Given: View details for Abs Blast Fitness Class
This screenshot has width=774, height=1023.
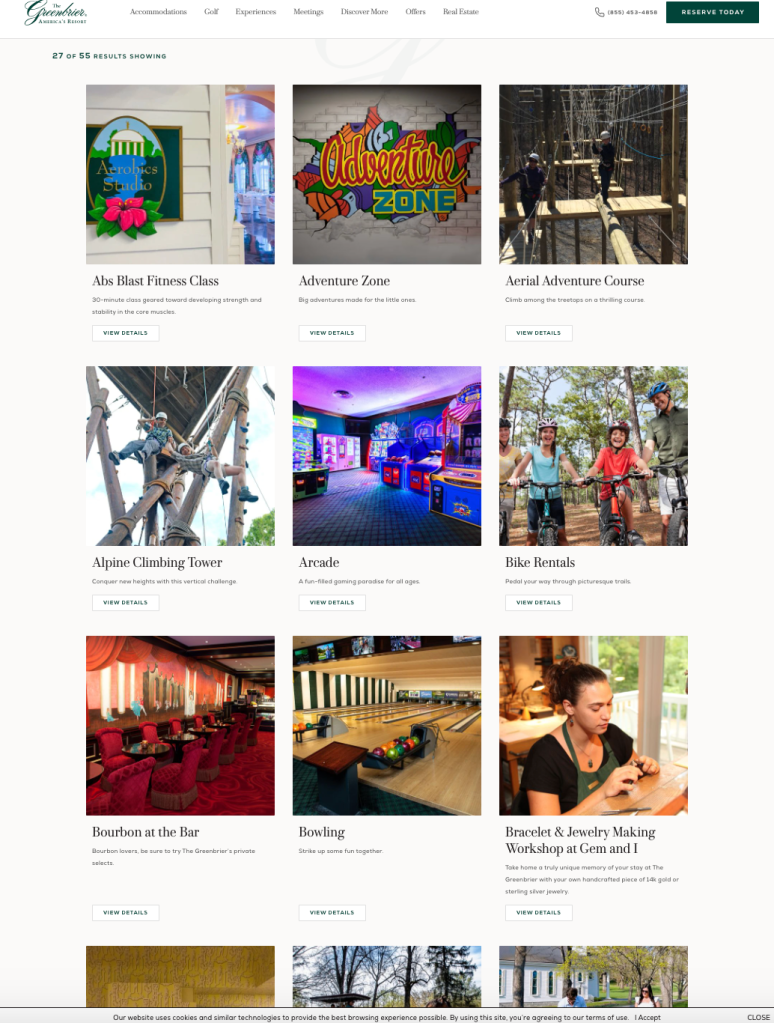Looking at the screenshot, I should point(125,333).
